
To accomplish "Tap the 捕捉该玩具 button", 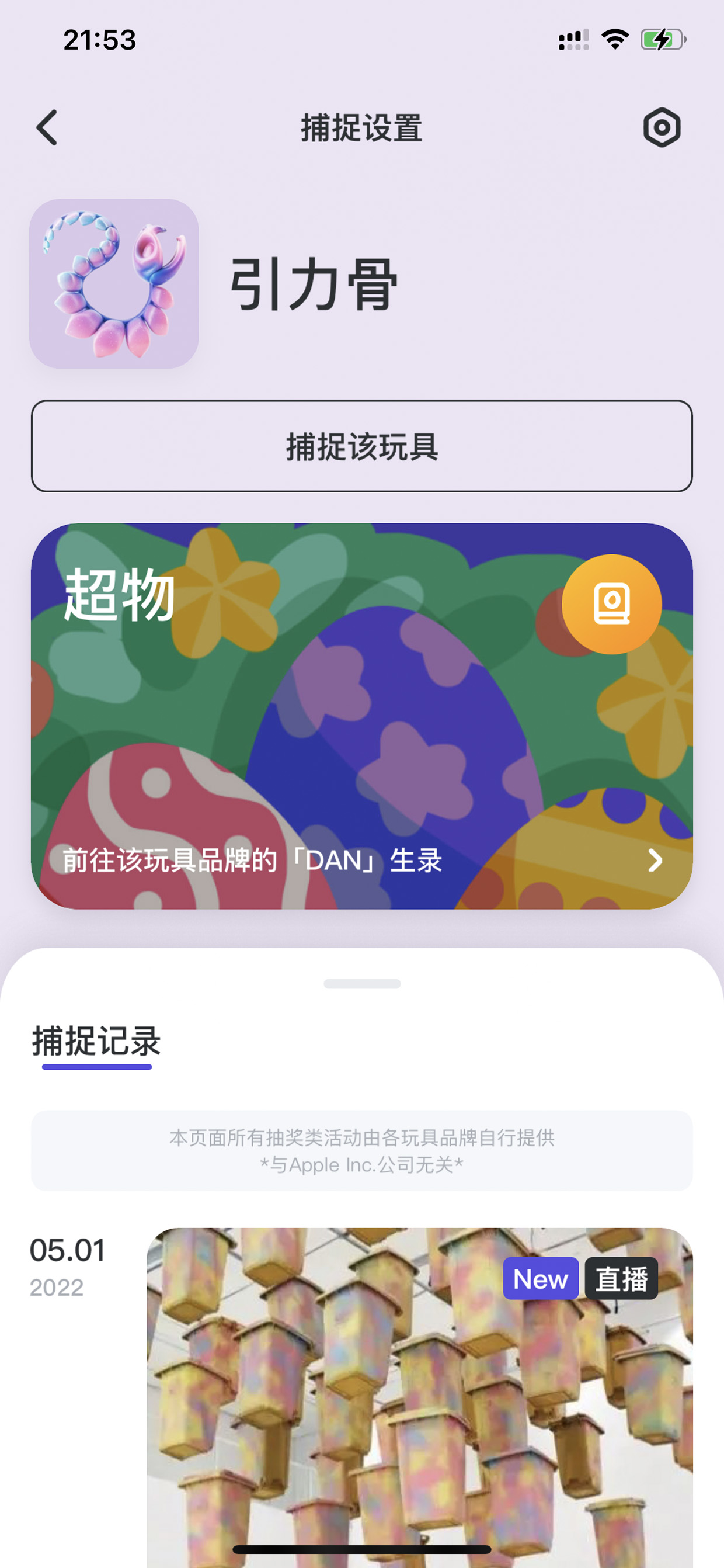I will pos(362,446).
